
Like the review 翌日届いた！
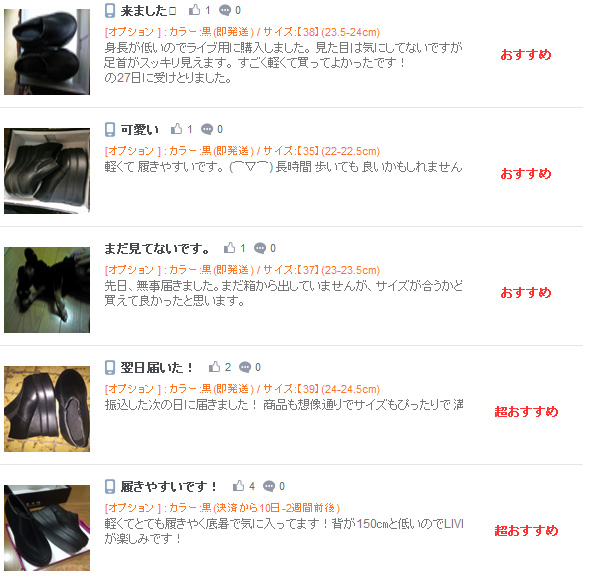(x=215, y=367)
